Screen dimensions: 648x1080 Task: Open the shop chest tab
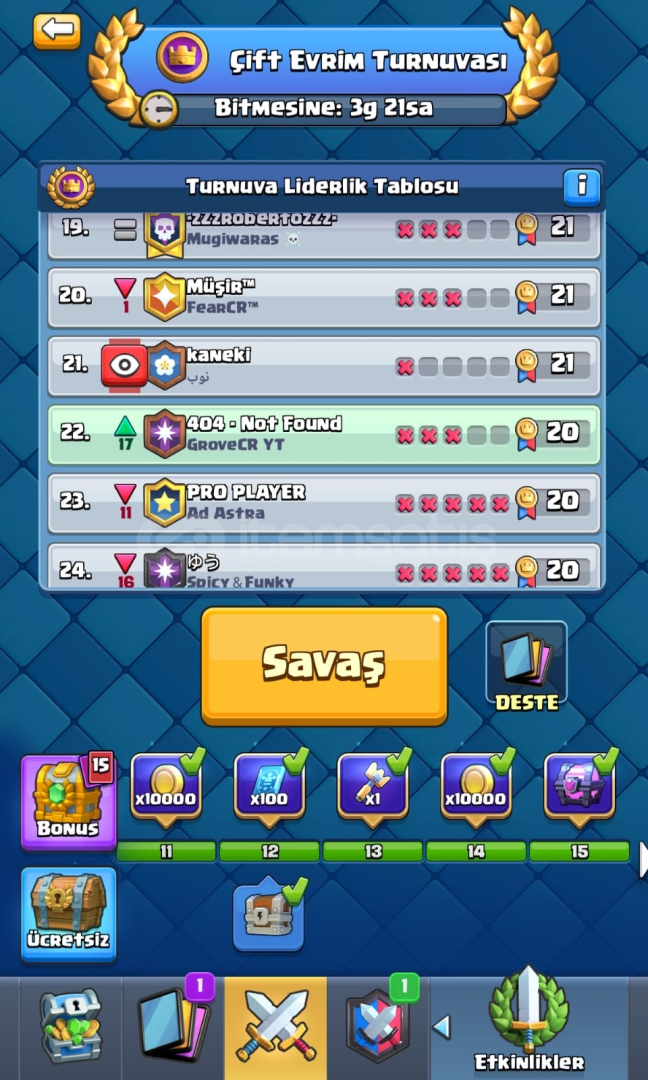point(70,1026)
